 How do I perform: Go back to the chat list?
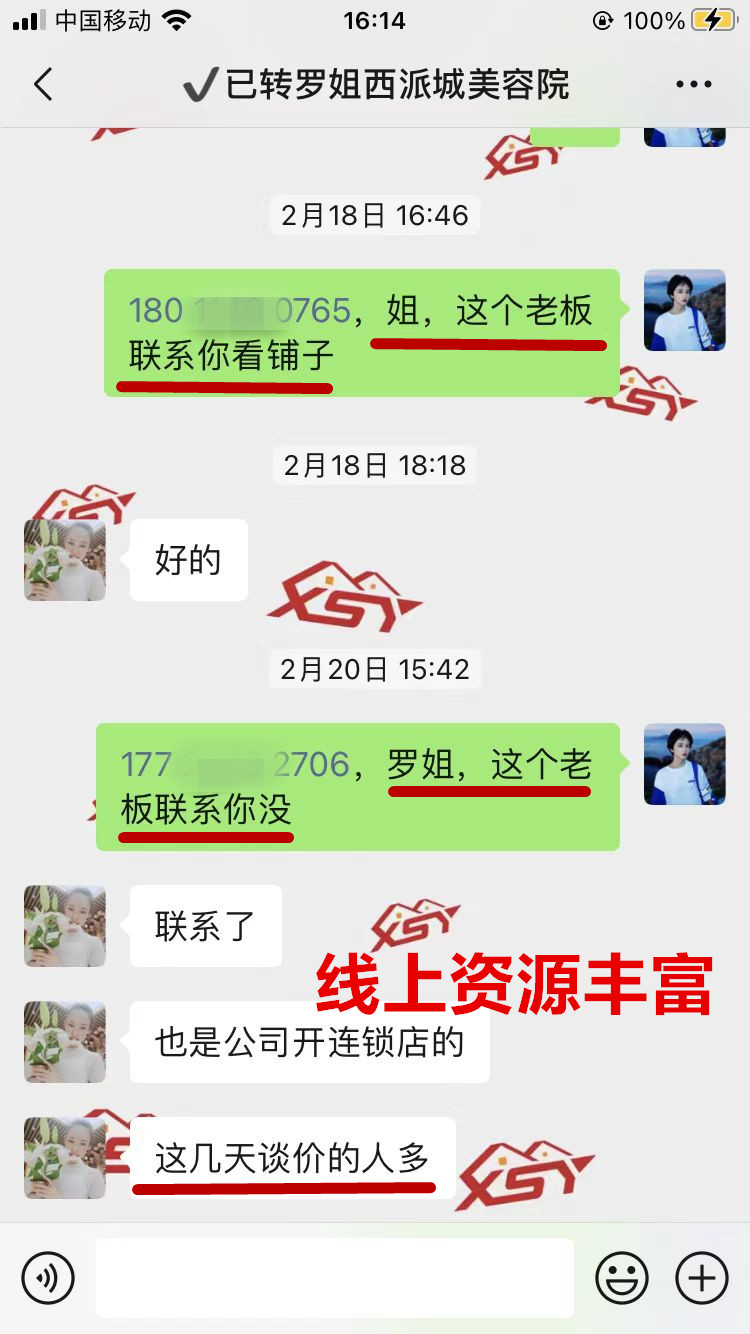coord(43,85)
